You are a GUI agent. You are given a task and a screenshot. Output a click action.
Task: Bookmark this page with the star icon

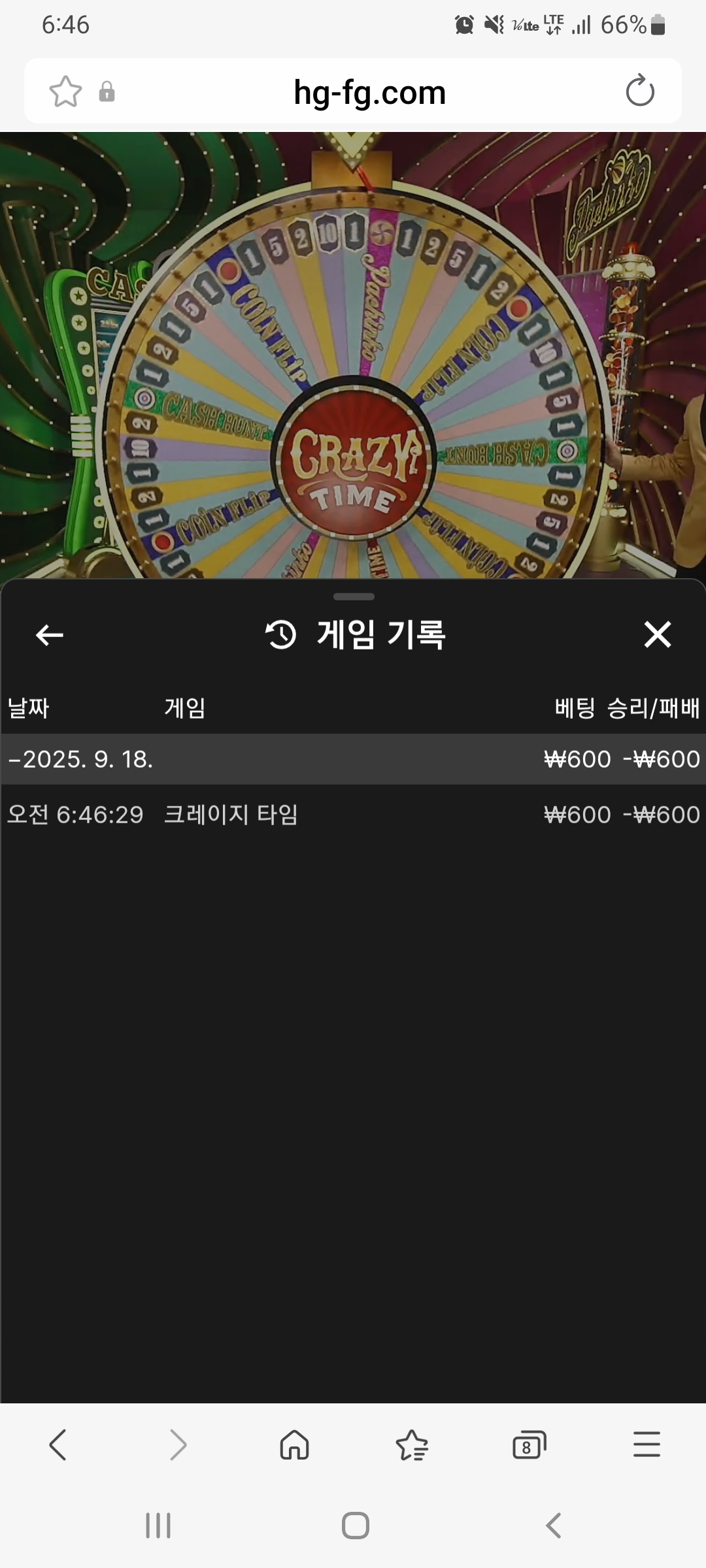pos(65,91)
